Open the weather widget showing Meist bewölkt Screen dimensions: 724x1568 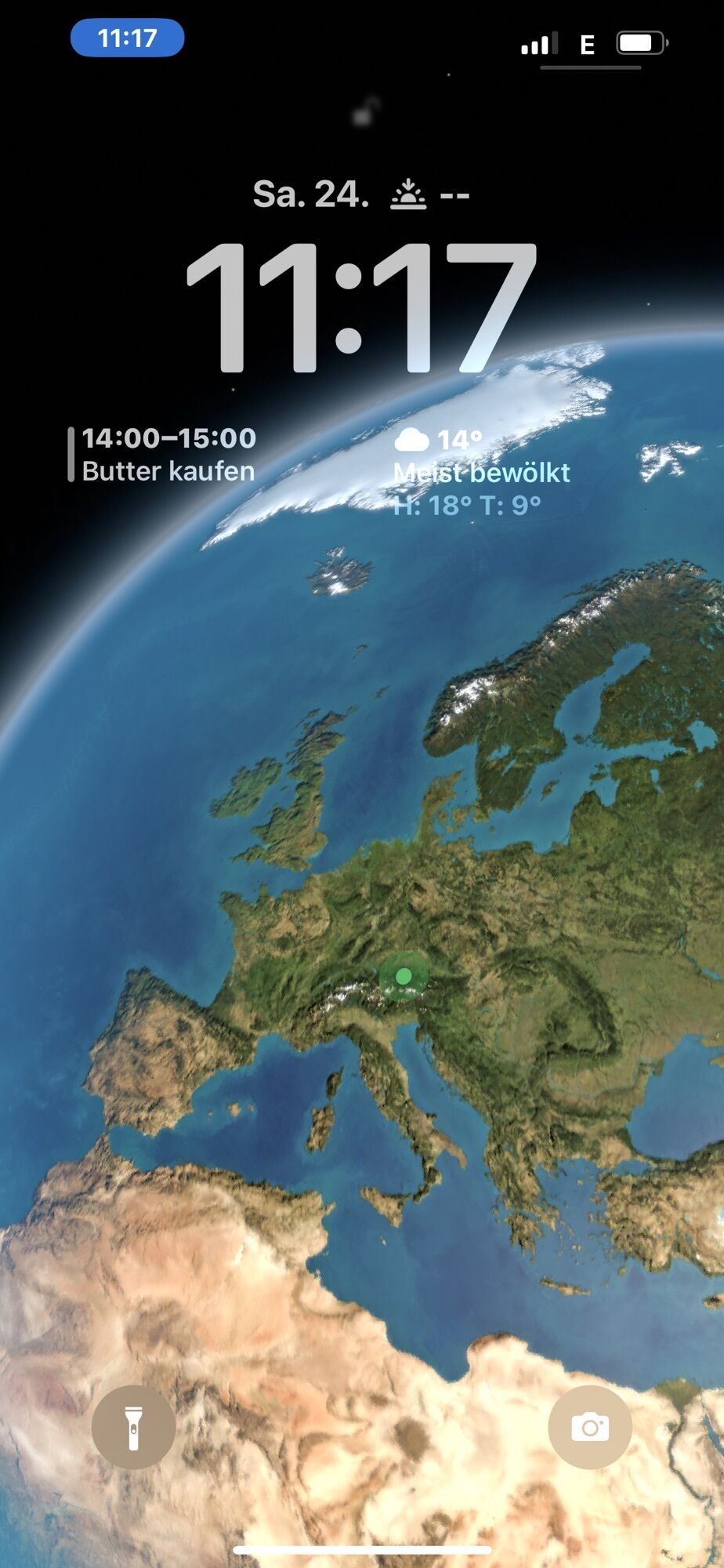(x=480, y=472)
